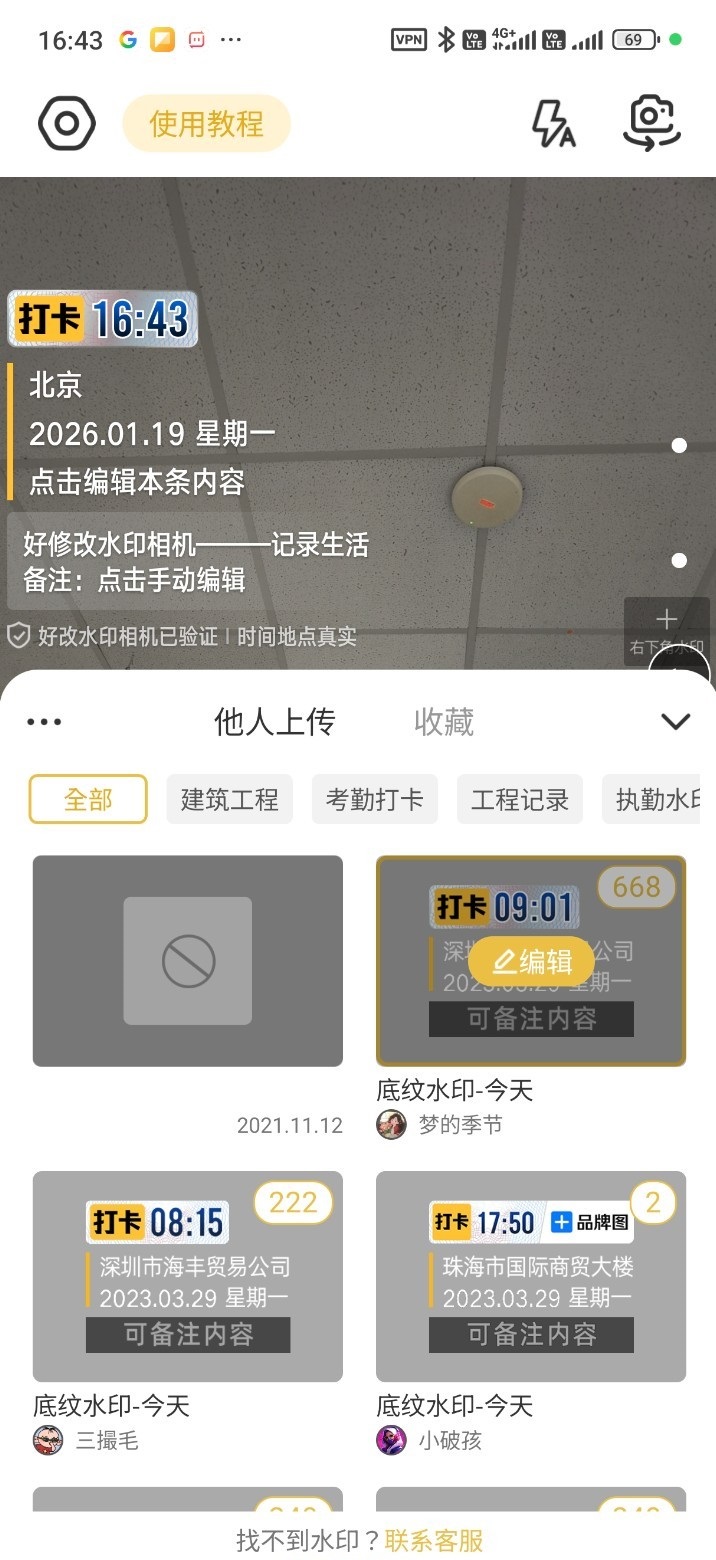Tap 编辑 on the selected 09:01 watermark
This screenshot has height=1560, width=716.
(531, 962)
